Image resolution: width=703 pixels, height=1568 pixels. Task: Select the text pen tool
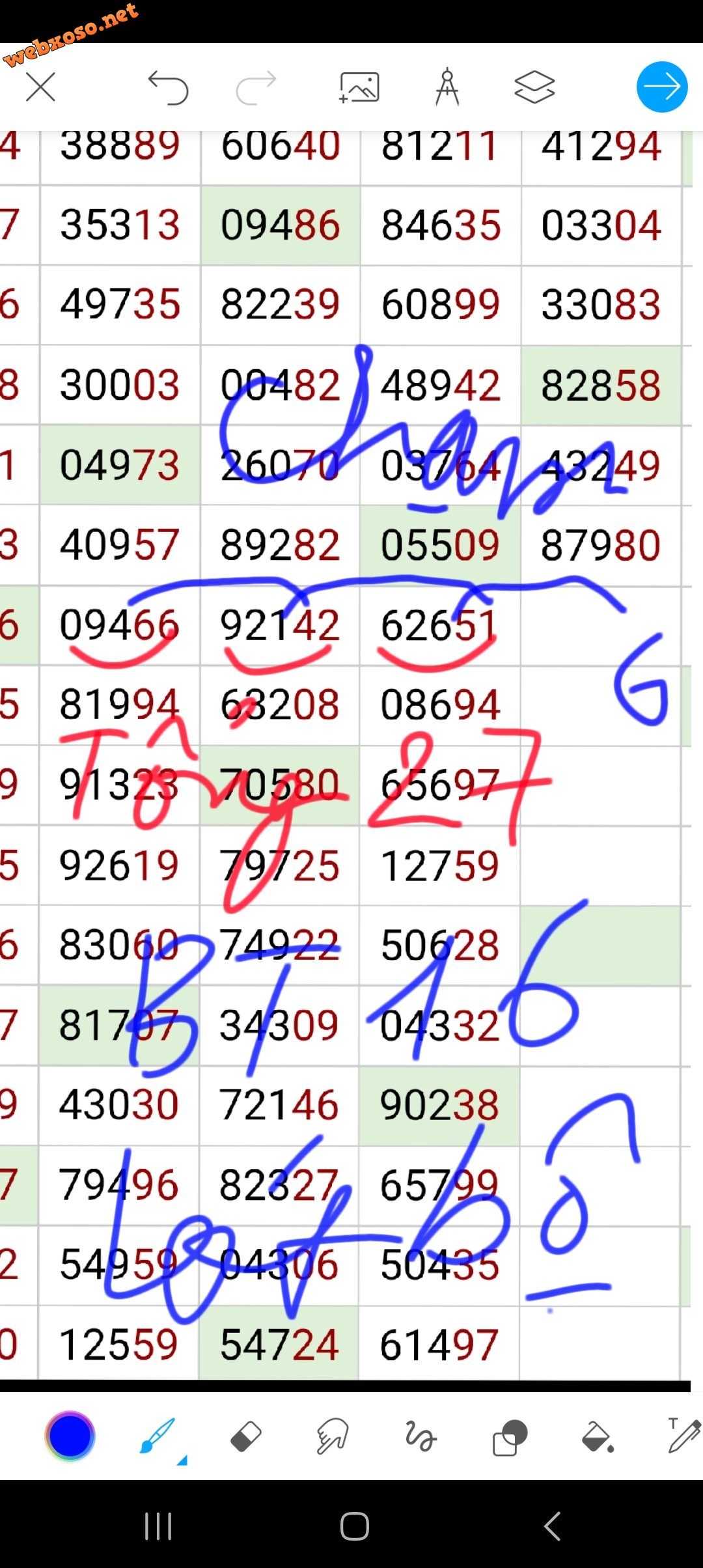click(x=683, y=1436)
